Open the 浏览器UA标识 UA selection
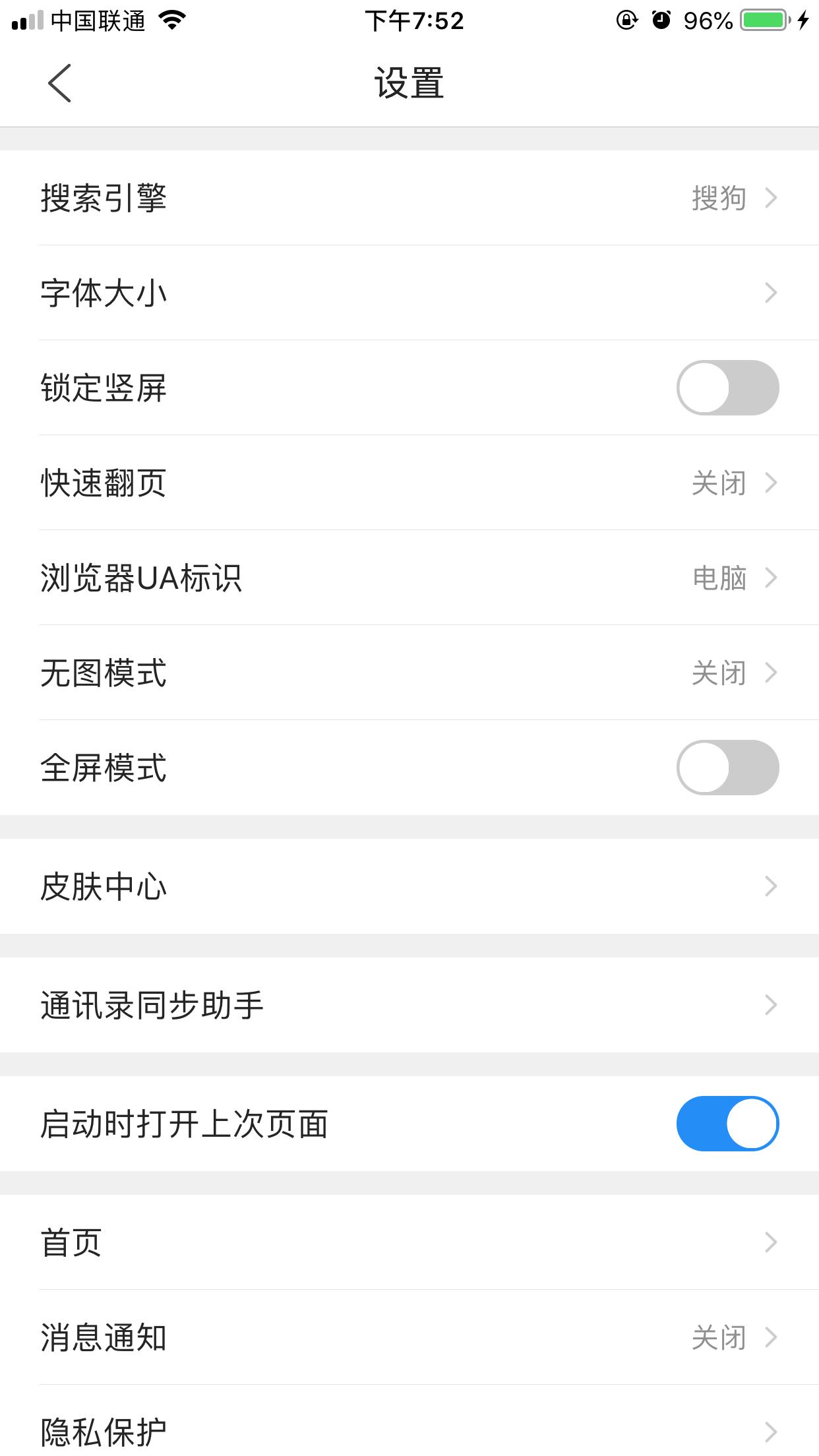This screenshot has height=1456, width=819. pos(409,578)
